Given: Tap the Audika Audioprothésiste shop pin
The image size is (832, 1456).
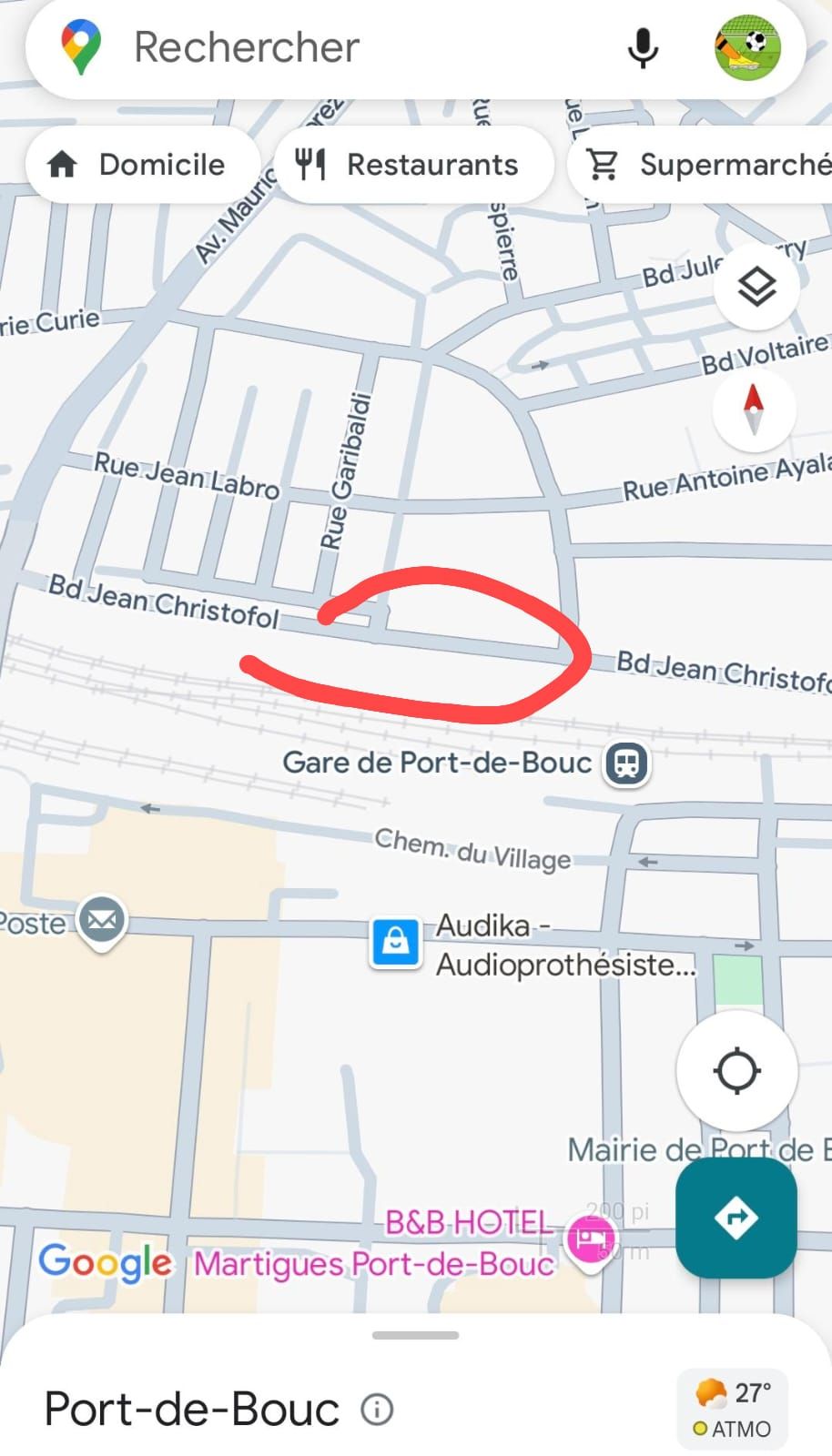Looking at the screenshot, I should [x=395, y=942].
